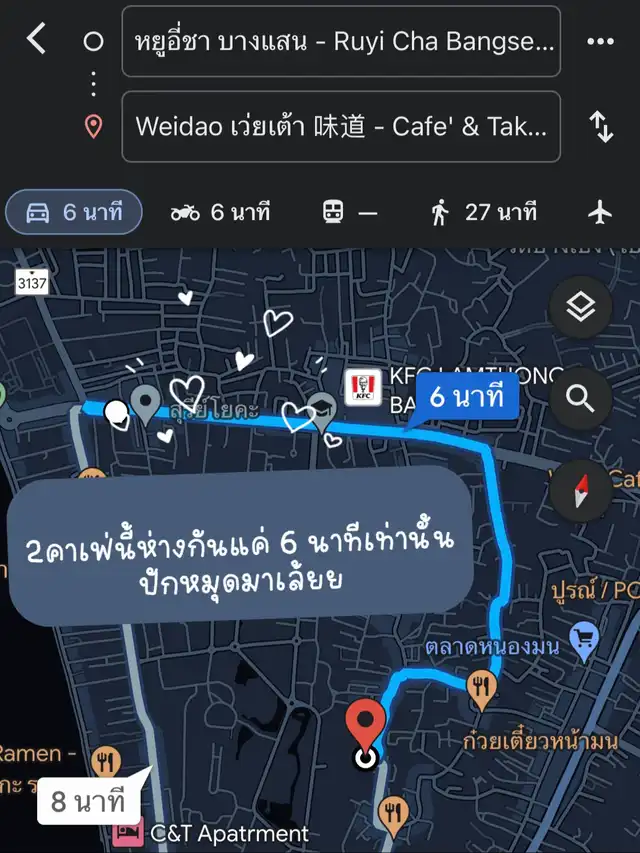Open the map layers button
The image size is (640, 853).
[x=580, y=307]
